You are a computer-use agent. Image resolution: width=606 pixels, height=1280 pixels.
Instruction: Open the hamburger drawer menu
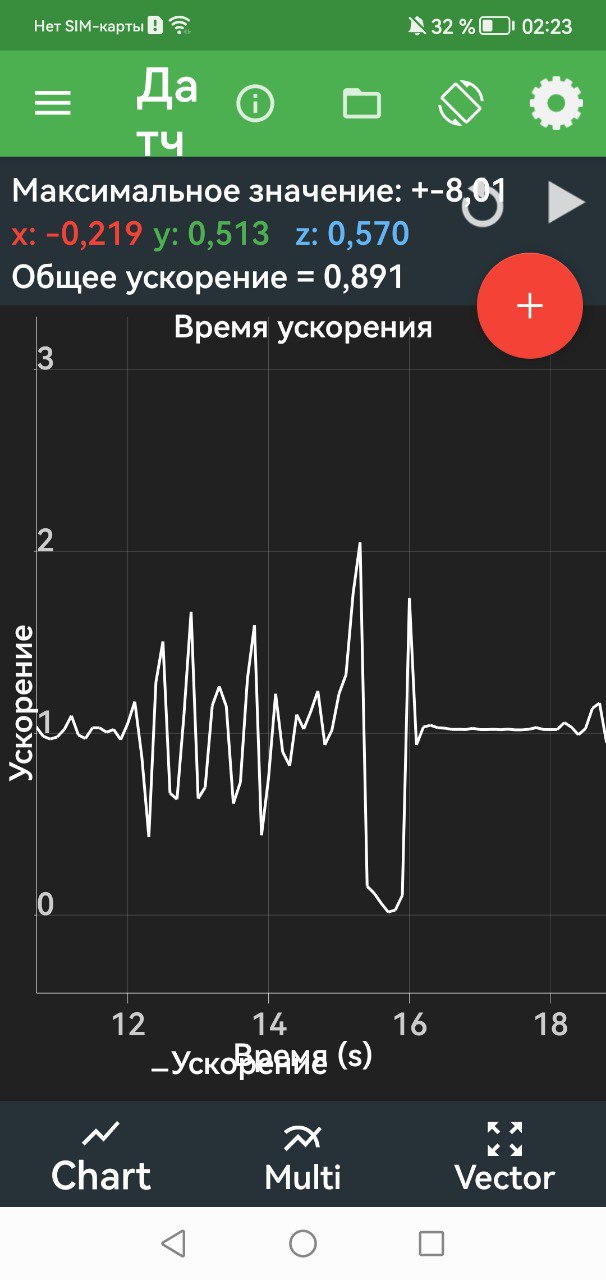53,104
